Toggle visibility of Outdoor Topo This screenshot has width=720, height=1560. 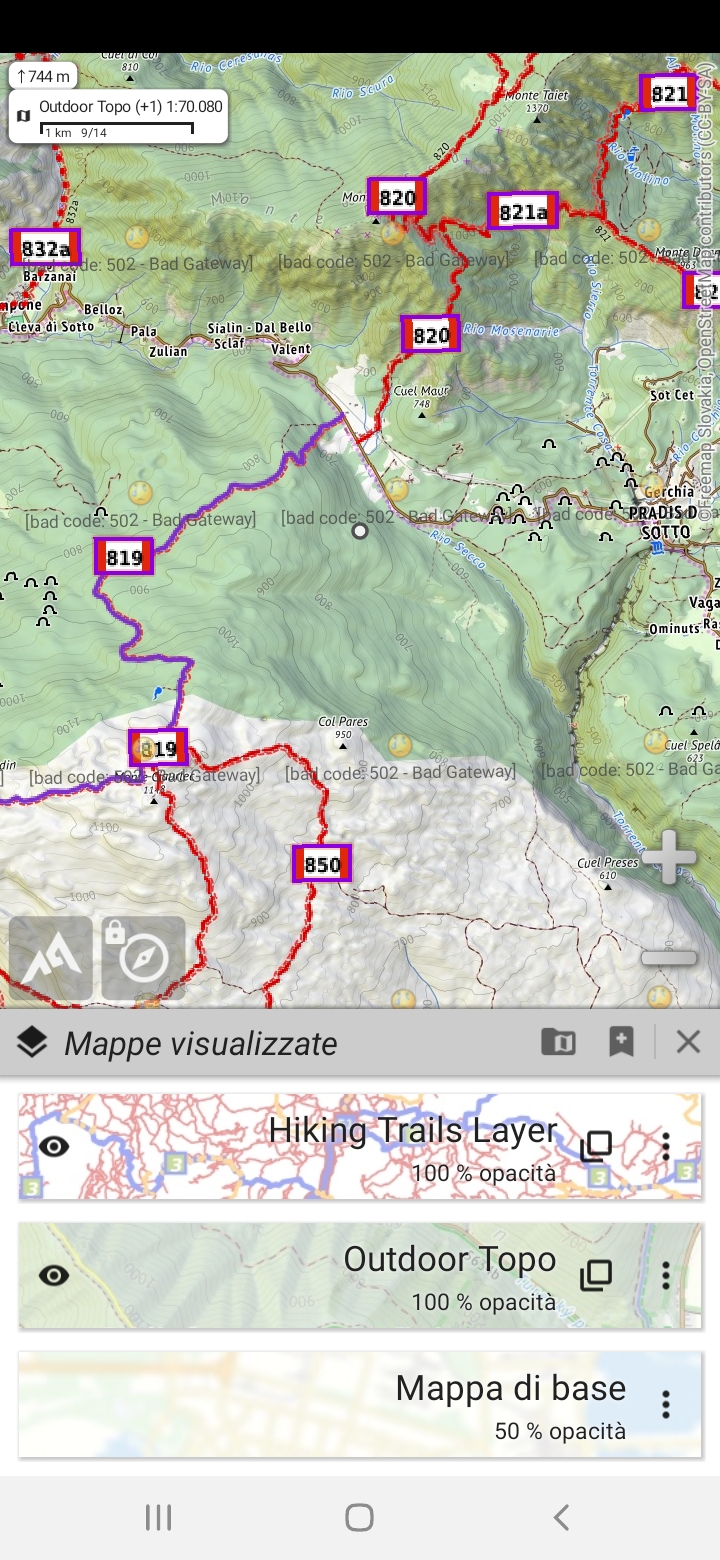[54, 1275]
